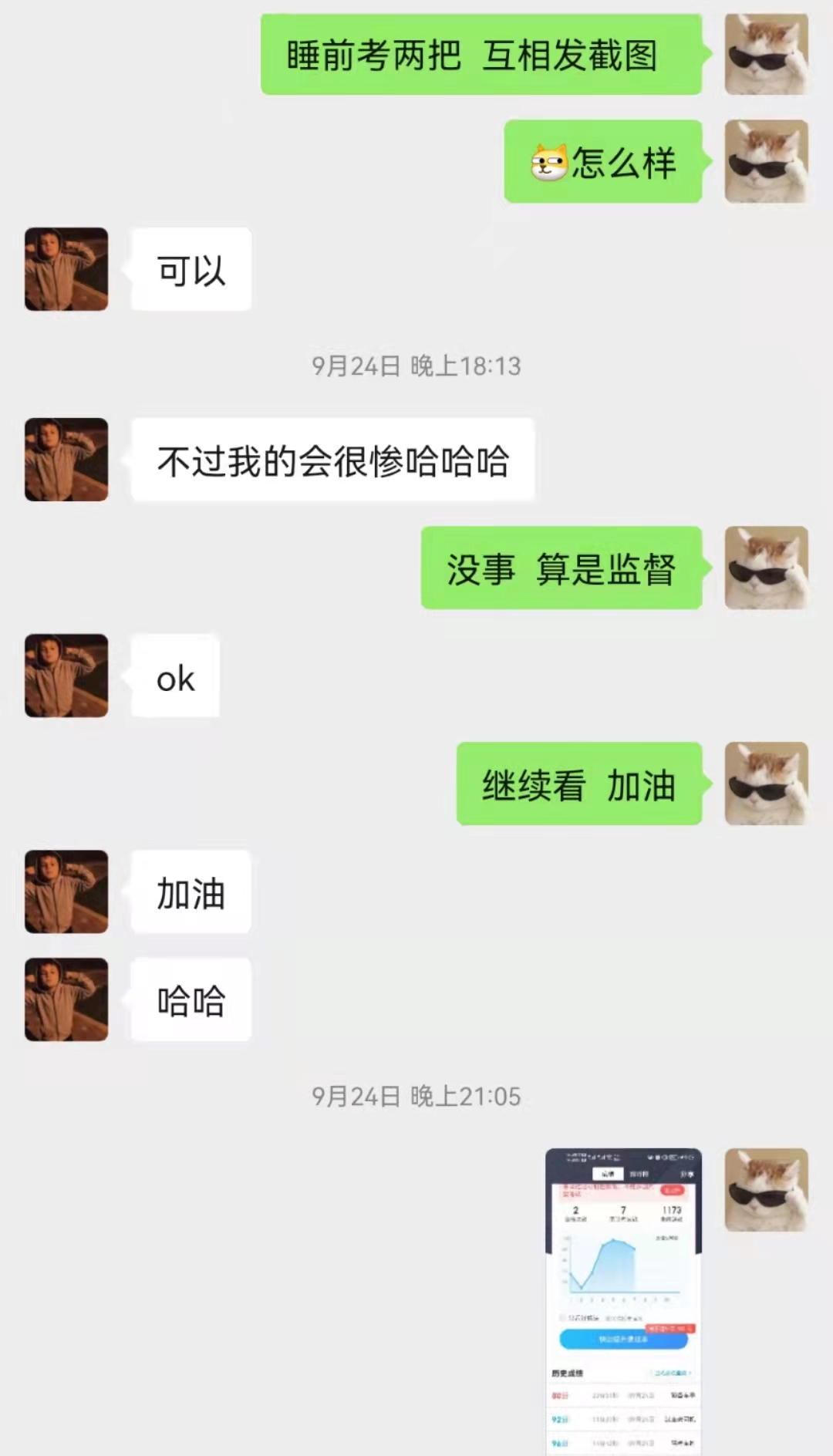833x1456 pixels.
Task: View profile from avatar beside 哈哈 message
Action: pos(66,999)
